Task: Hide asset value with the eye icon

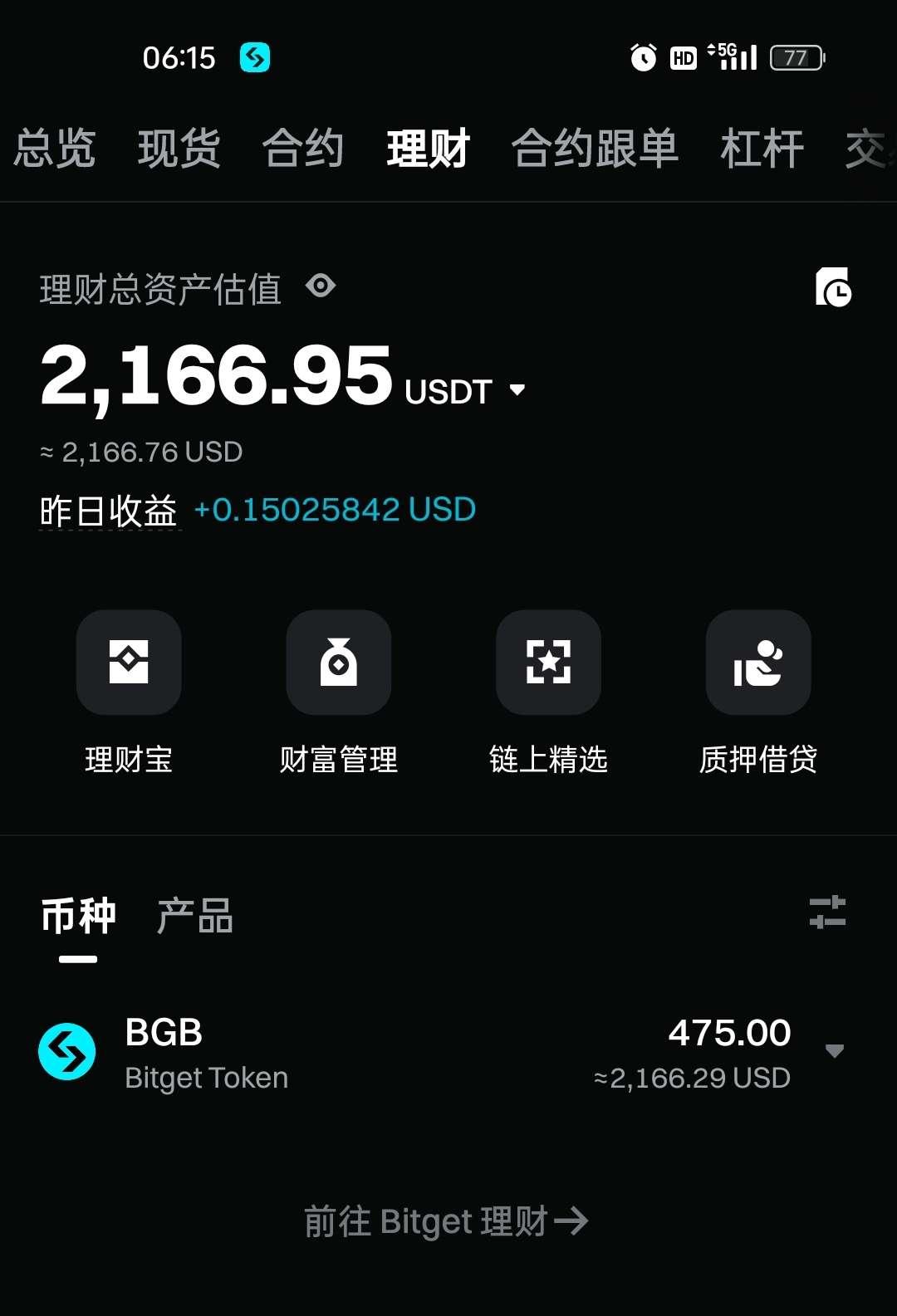Action: coord(321,286)
